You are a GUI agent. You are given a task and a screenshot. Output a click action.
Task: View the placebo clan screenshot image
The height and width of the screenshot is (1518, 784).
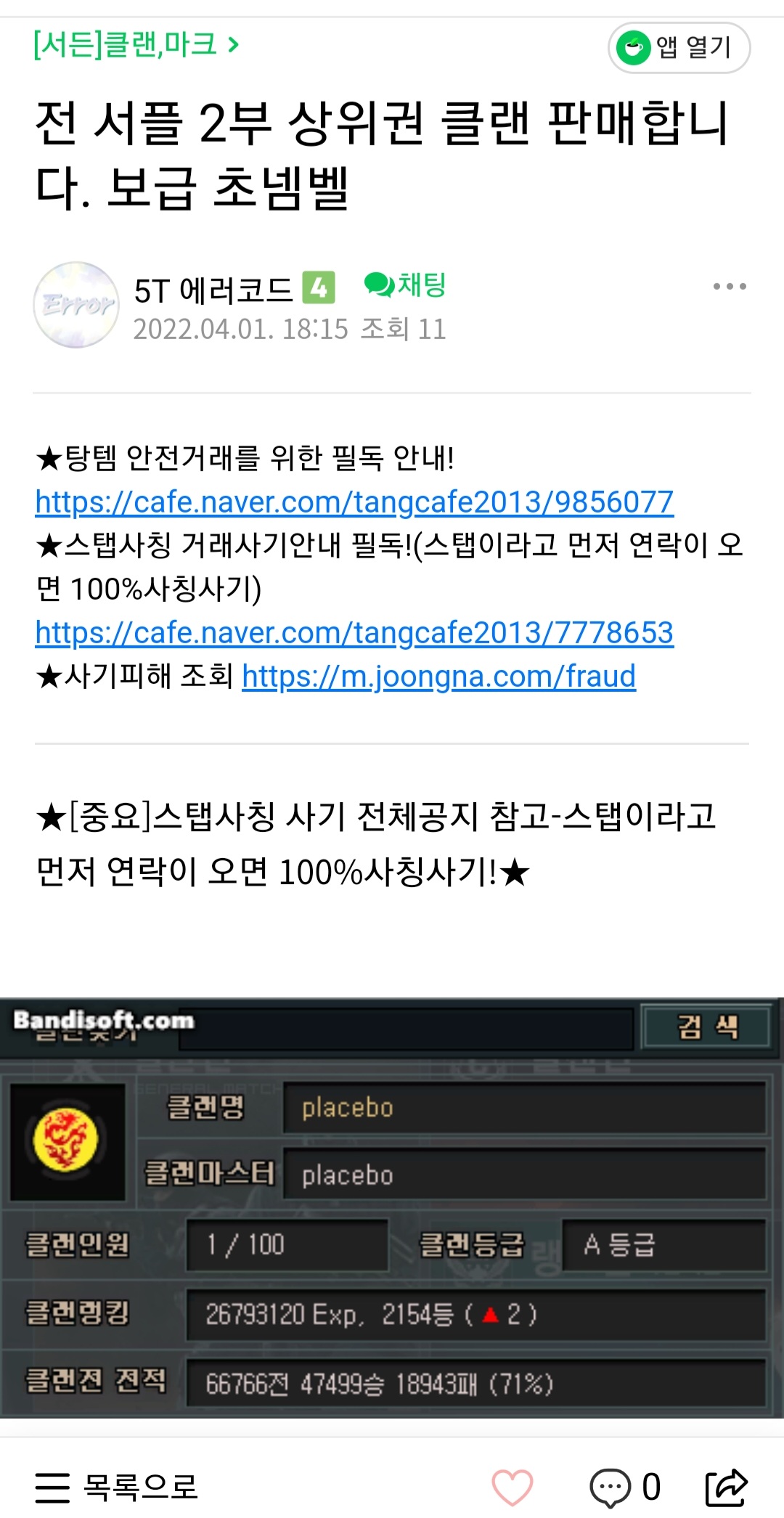392,1208
